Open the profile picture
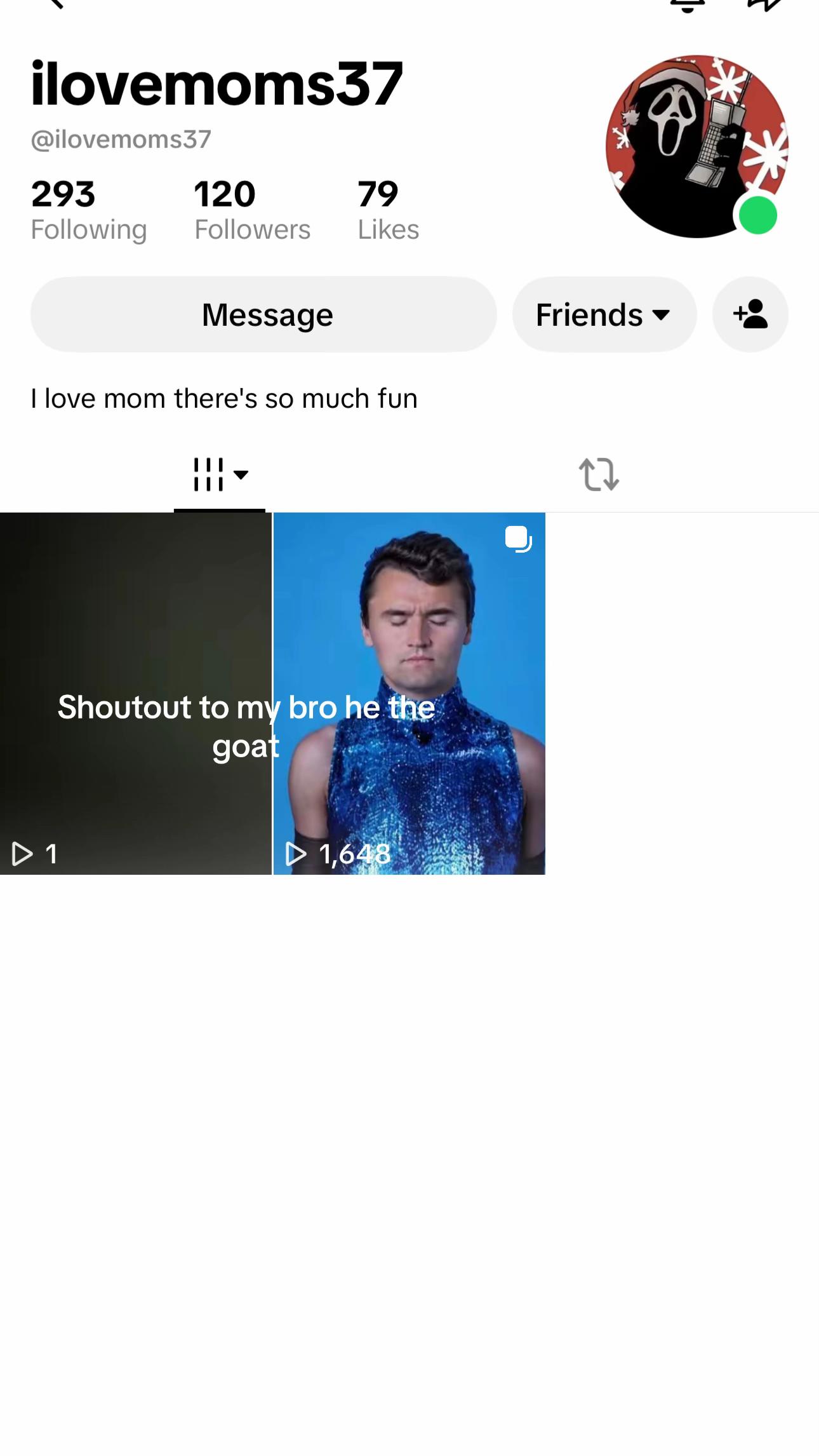The height and width of the screenshot is (1456, 819). (697, 146)
